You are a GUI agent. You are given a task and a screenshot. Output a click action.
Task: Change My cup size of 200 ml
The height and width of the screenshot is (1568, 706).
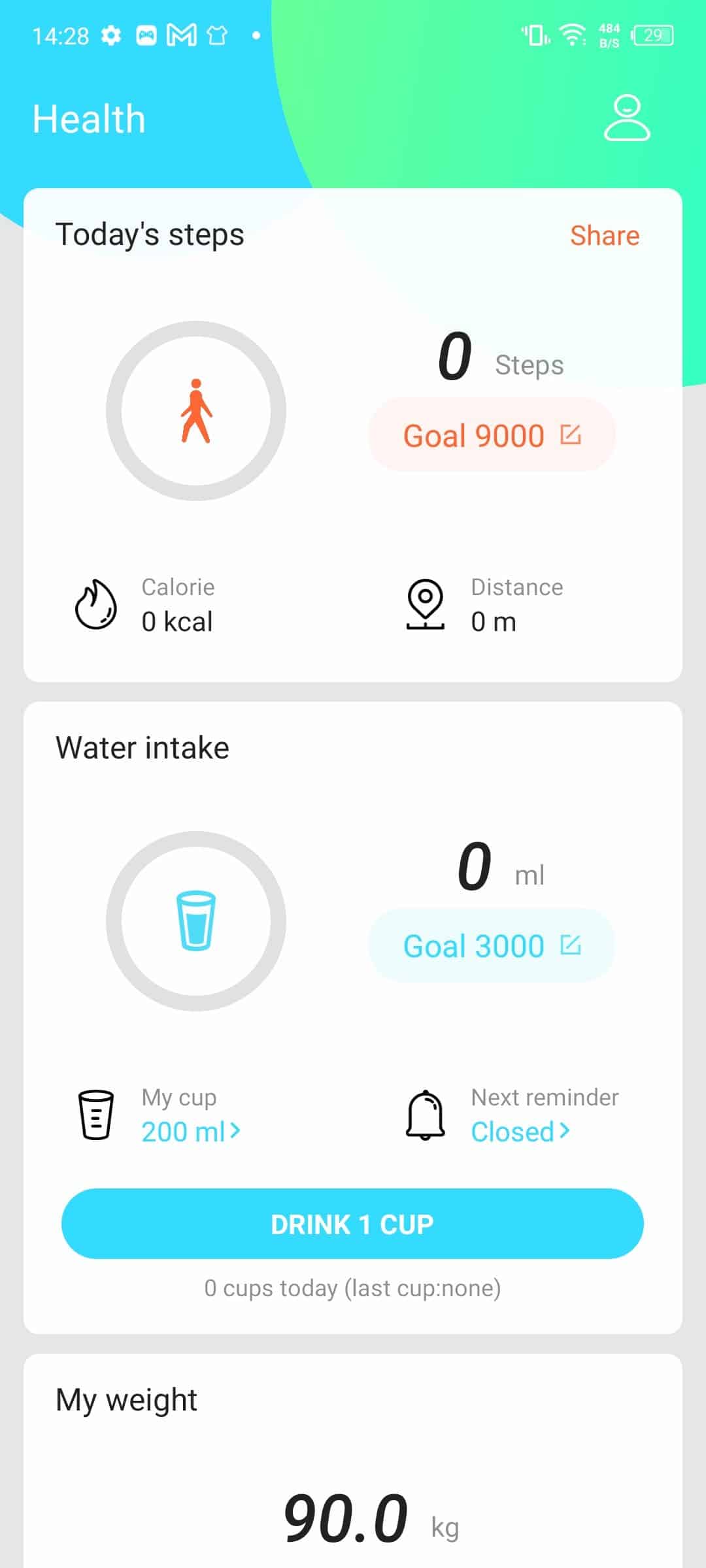[191, 1132]
